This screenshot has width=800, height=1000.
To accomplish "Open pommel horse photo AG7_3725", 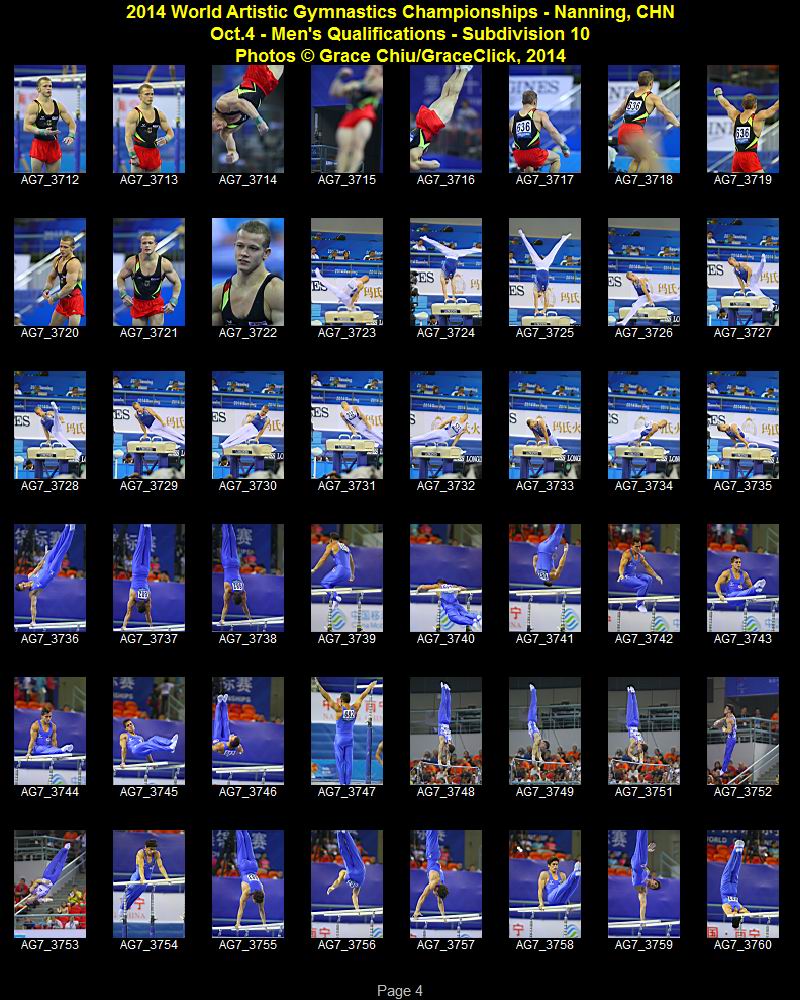I will click(545, 272).
